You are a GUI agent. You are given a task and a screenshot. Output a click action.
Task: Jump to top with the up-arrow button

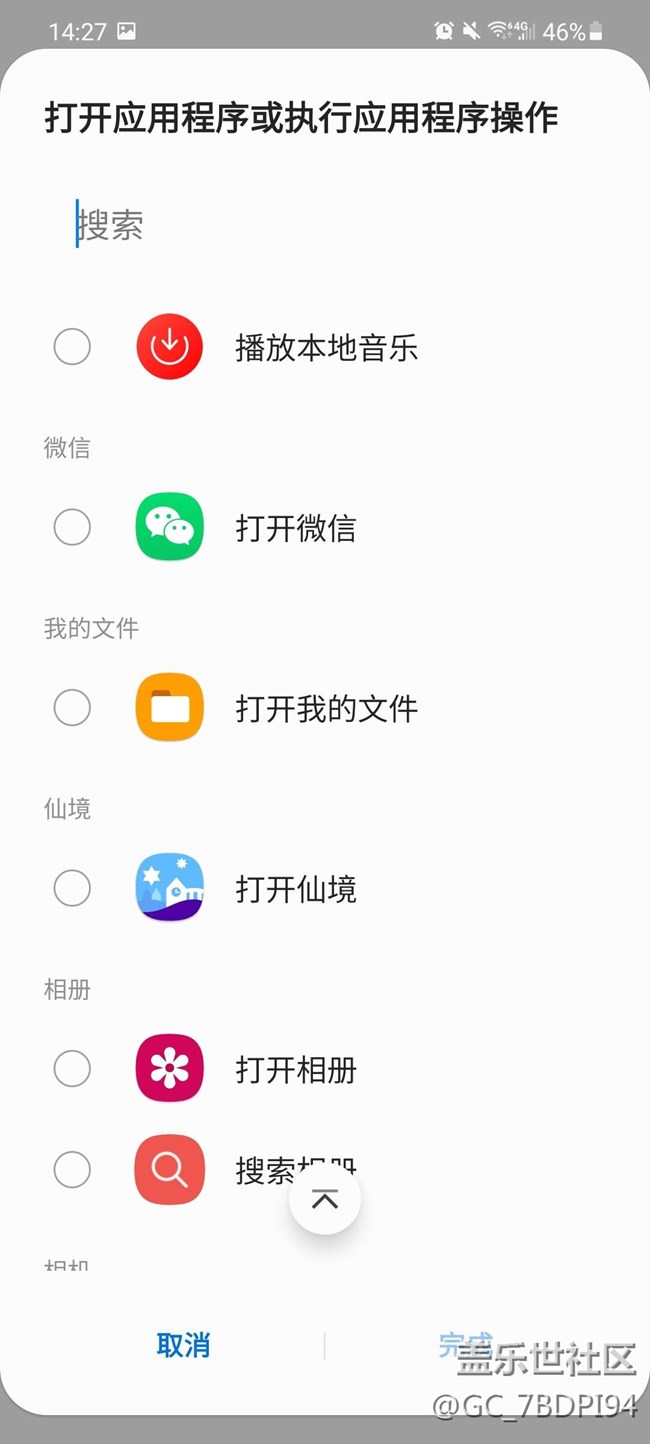325,1199
